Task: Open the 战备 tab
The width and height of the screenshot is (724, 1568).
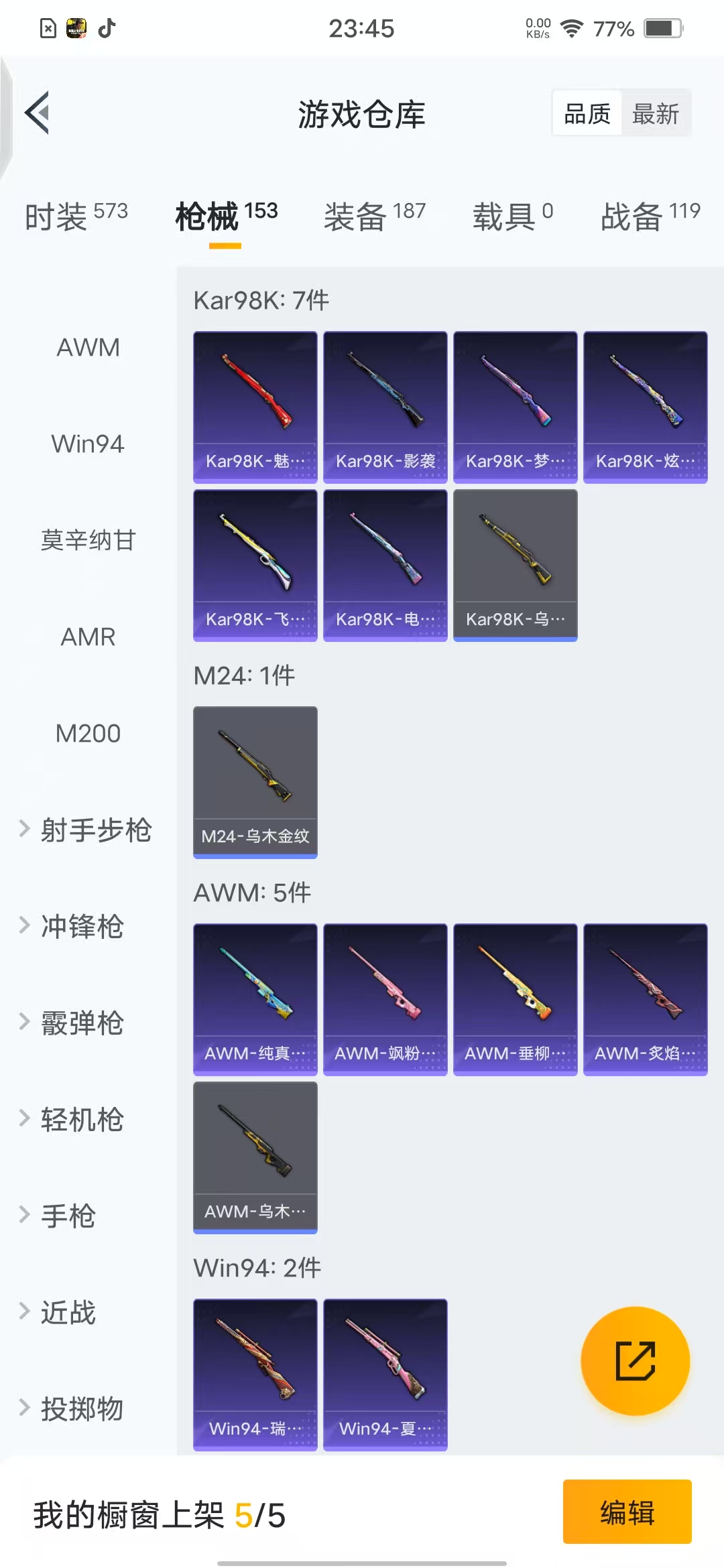Action: coord(650,216)
